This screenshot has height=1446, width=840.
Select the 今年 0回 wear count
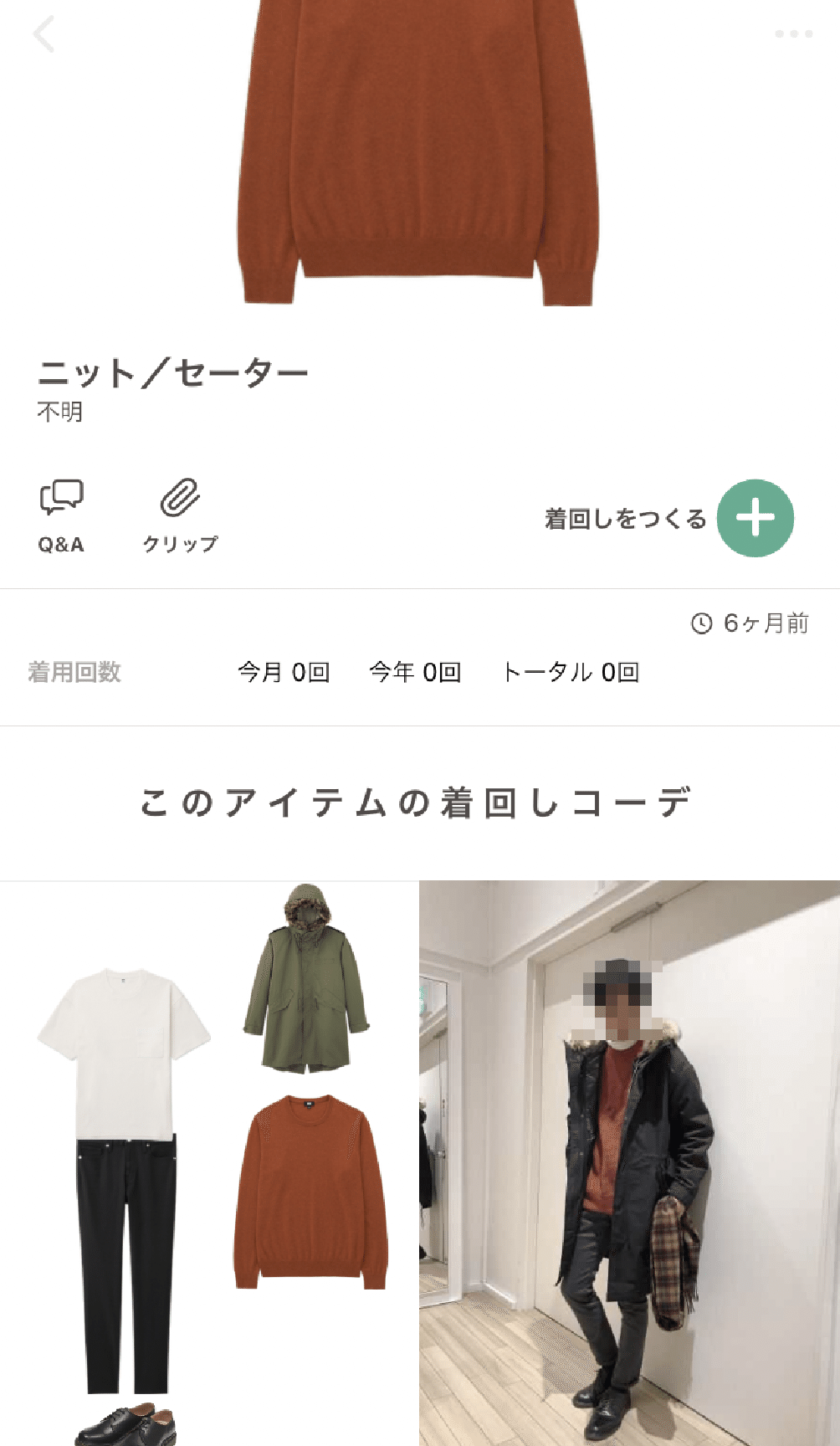[x=415, y=672]
